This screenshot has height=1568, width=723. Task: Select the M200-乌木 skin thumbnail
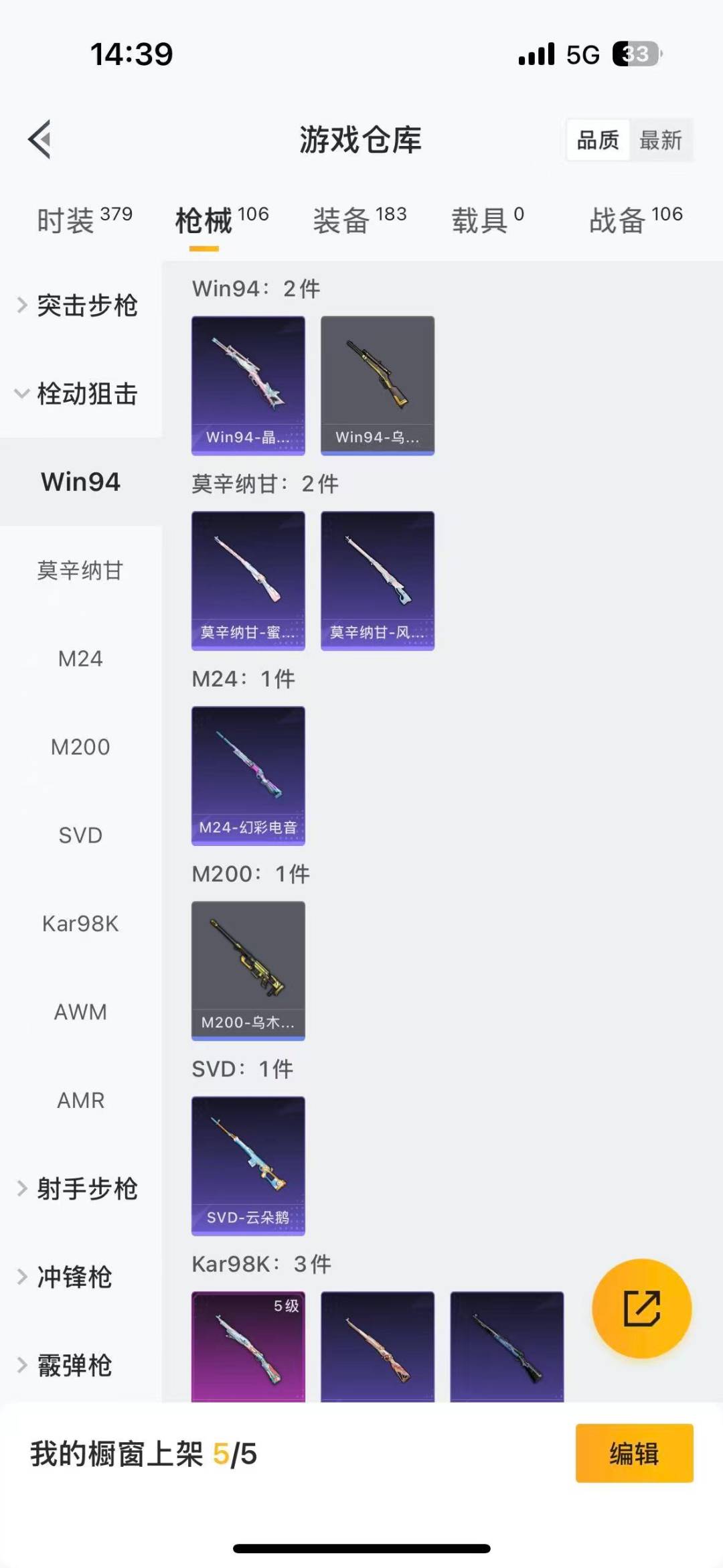point(248,969)
